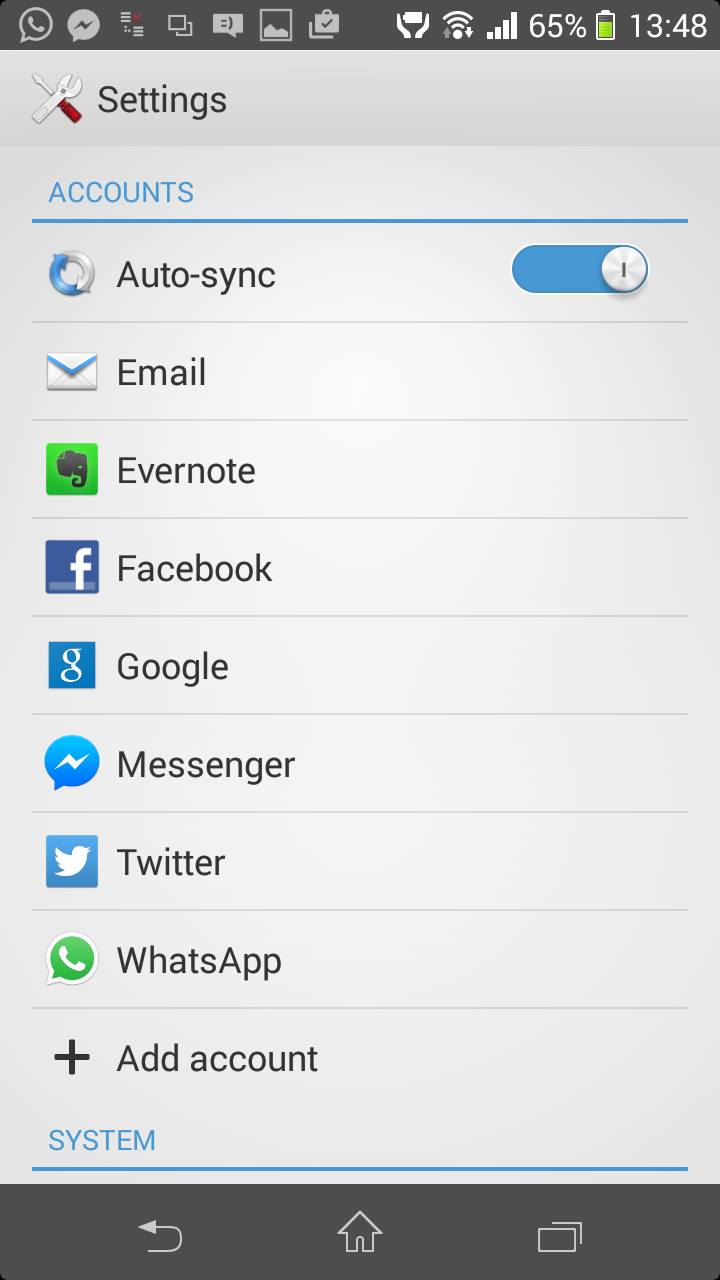720x1280 pixels.
Task: Select the WhatsApp account
Action: (x=360, y=960)
